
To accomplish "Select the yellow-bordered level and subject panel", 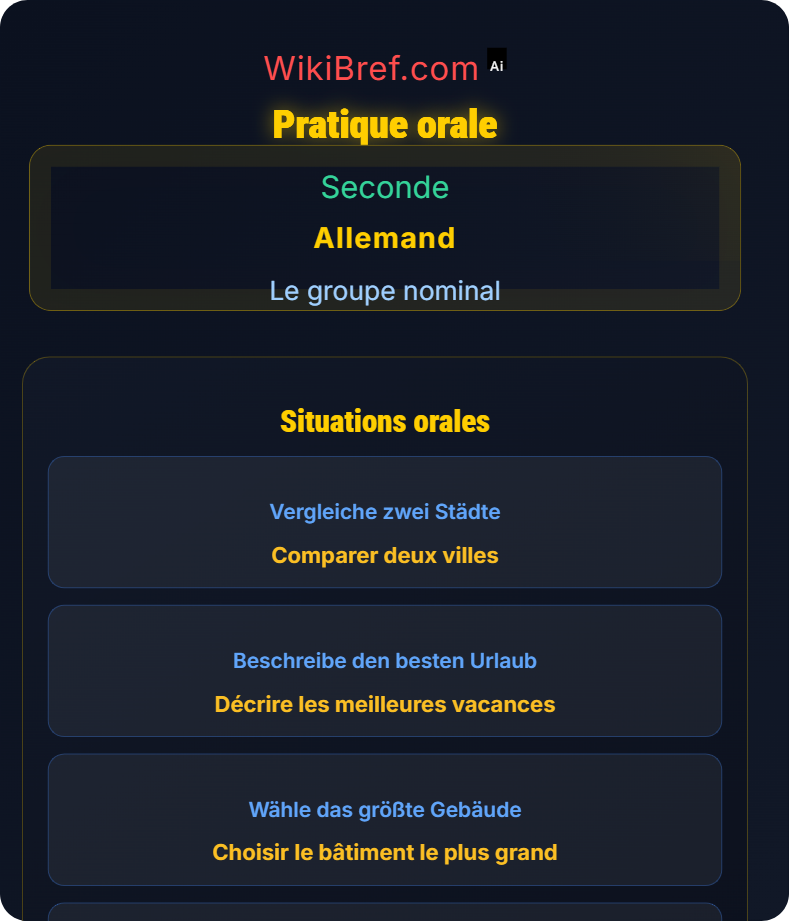I will tap(385, 229).
